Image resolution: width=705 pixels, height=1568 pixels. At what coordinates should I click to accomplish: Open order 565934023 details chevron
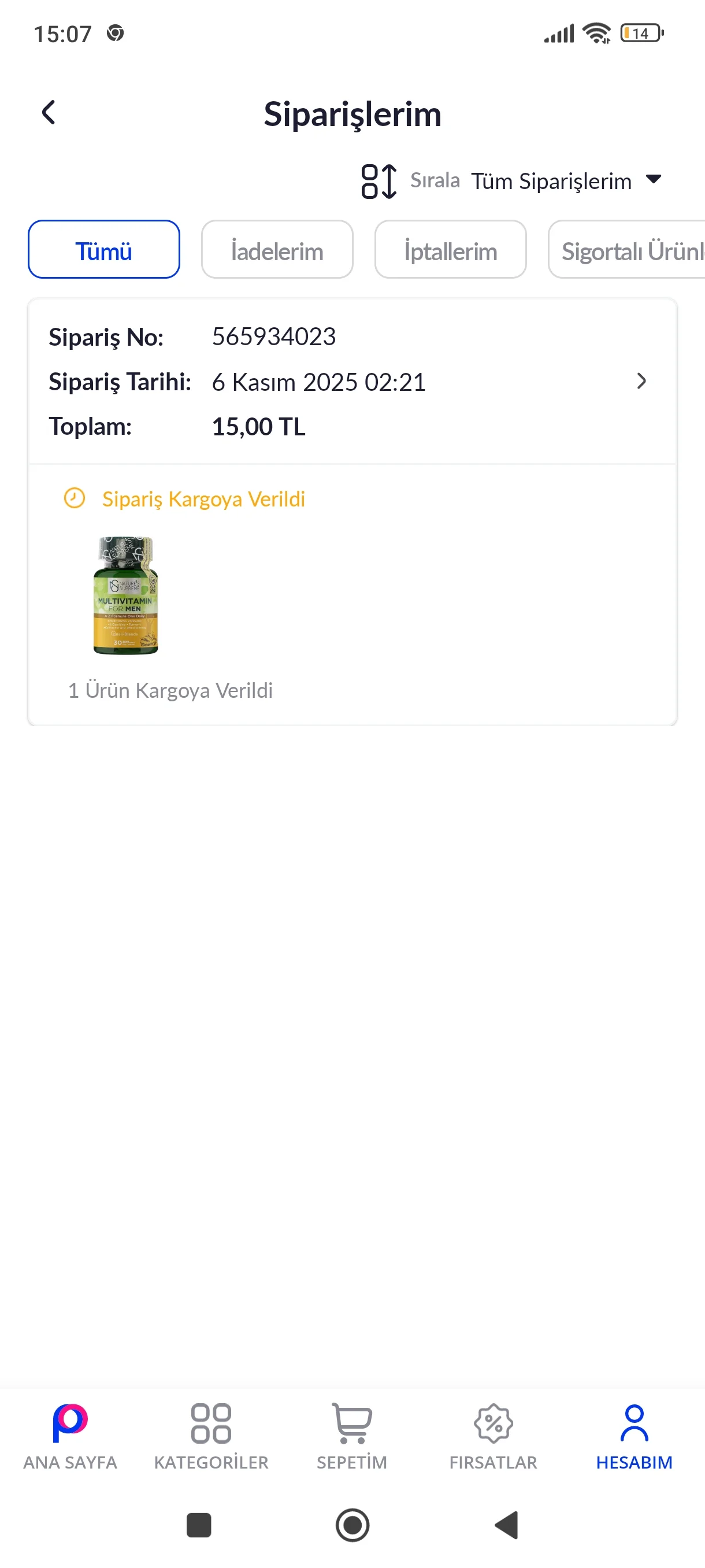pyautogui.click(x=640, y=381)
